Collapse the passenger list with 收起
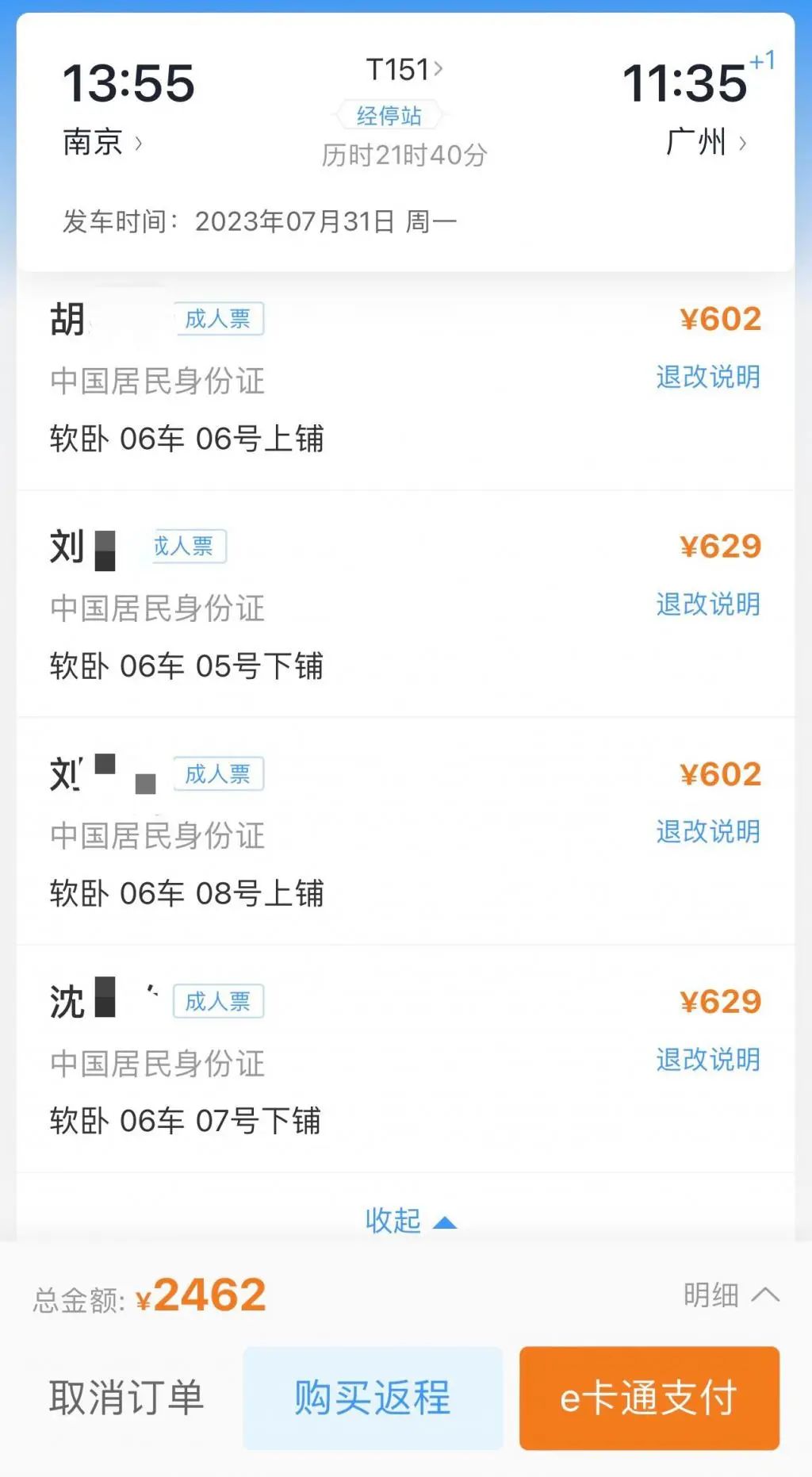This screenshot has width=812, height=1477. [x=409, y=1221]
